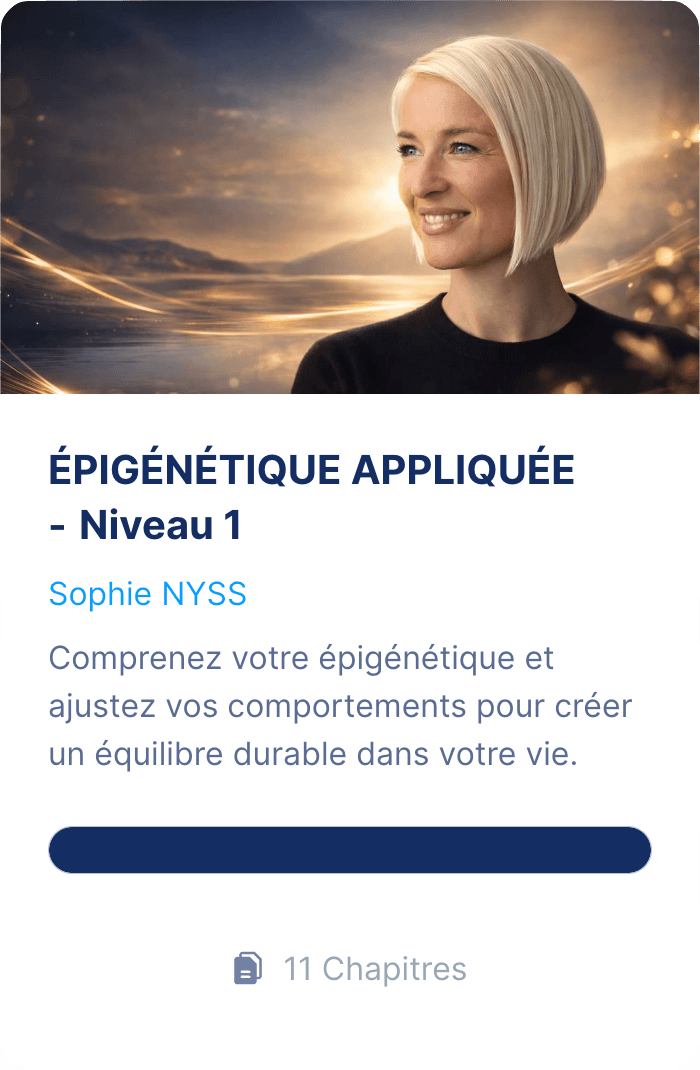Screen dimensions: 700x1070
Task: Tap the dark blue button under the description
Action: click(x=350, y=850)
